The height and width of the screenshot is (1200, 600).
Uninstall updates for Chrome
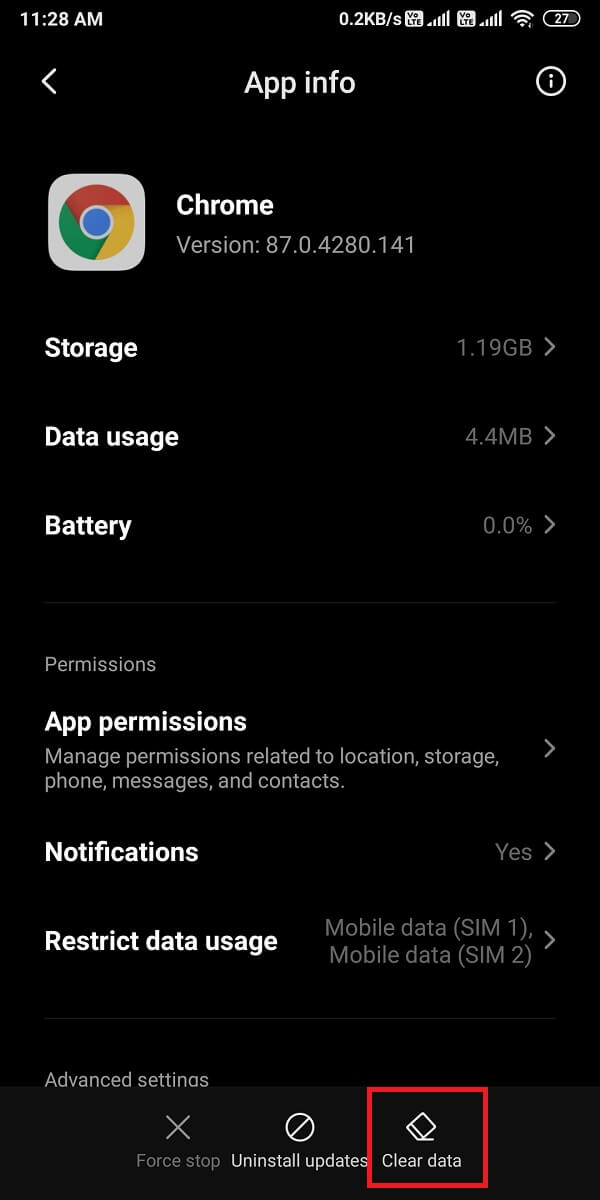299,1142
